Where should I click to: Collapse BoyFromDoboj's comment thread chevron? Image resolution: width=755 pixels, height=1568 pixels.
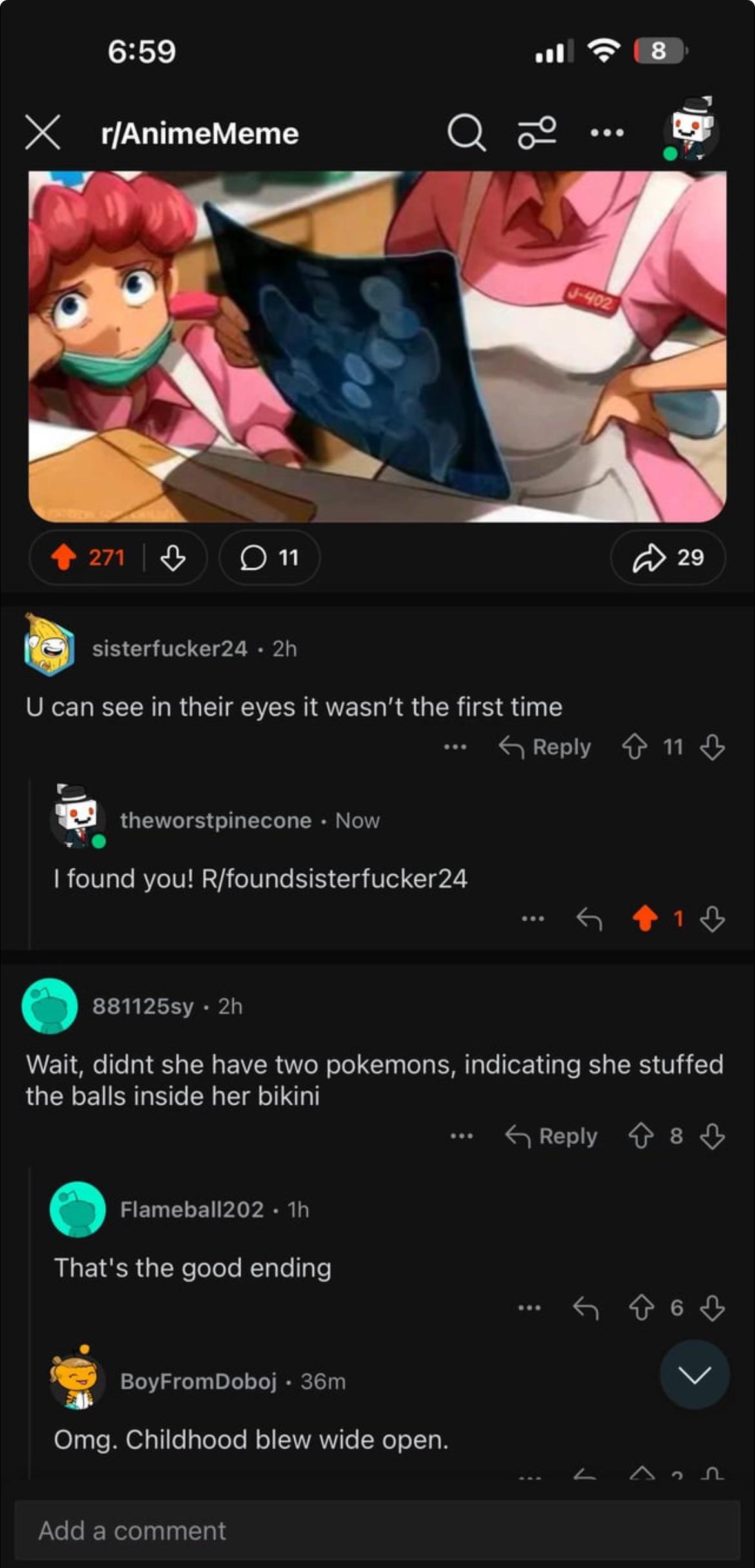[x=694, y=1374]
